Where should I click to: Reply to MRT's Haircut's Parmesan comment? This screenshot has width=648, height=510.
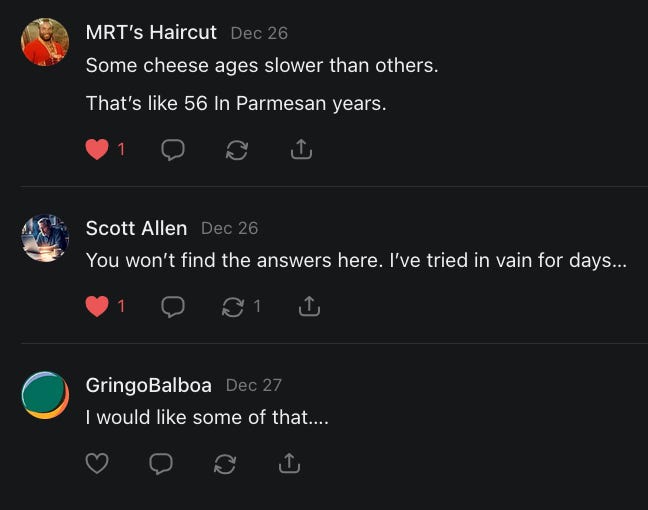click(173, 150)
